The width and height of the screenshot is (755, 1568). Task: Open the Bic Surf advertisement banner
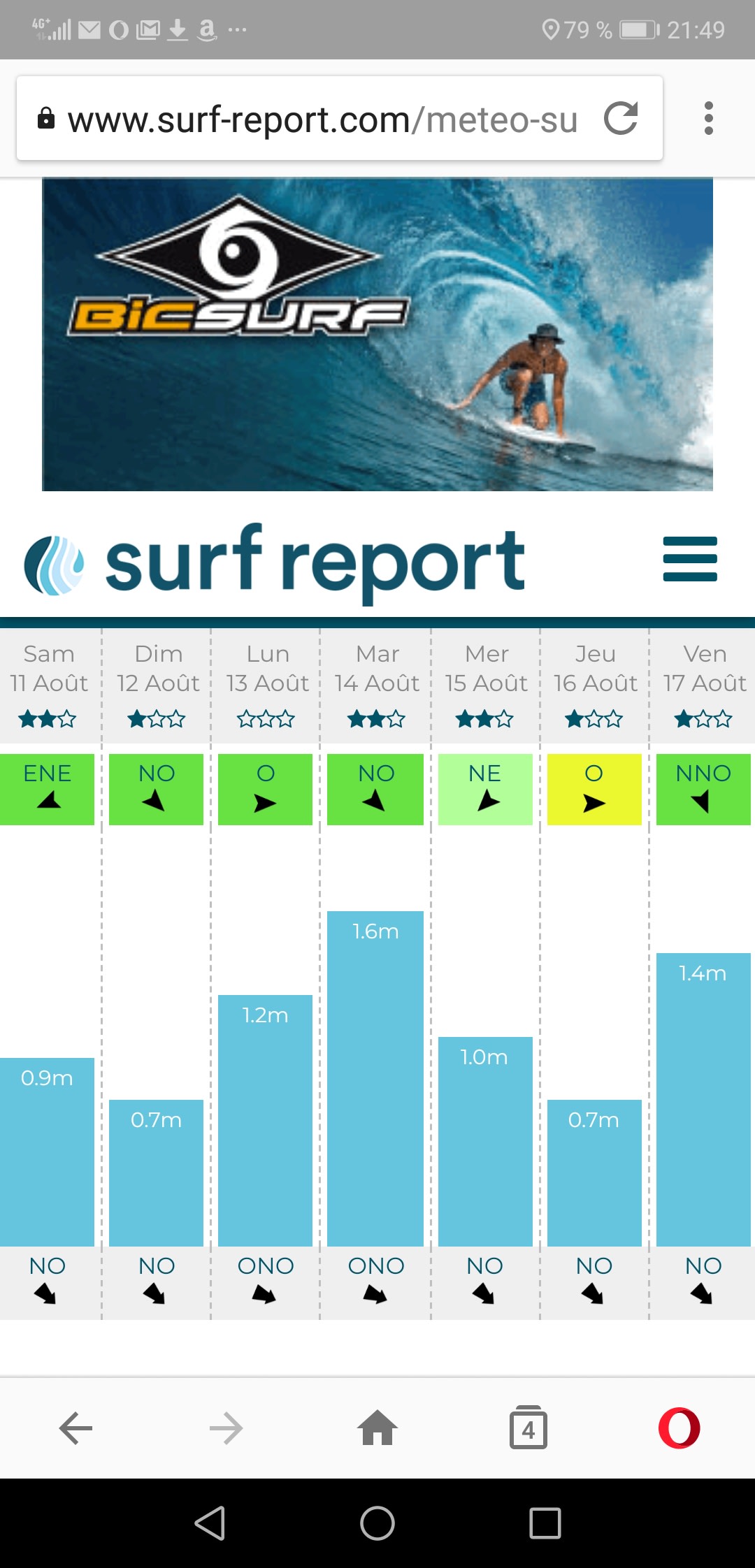coord(377,334)
